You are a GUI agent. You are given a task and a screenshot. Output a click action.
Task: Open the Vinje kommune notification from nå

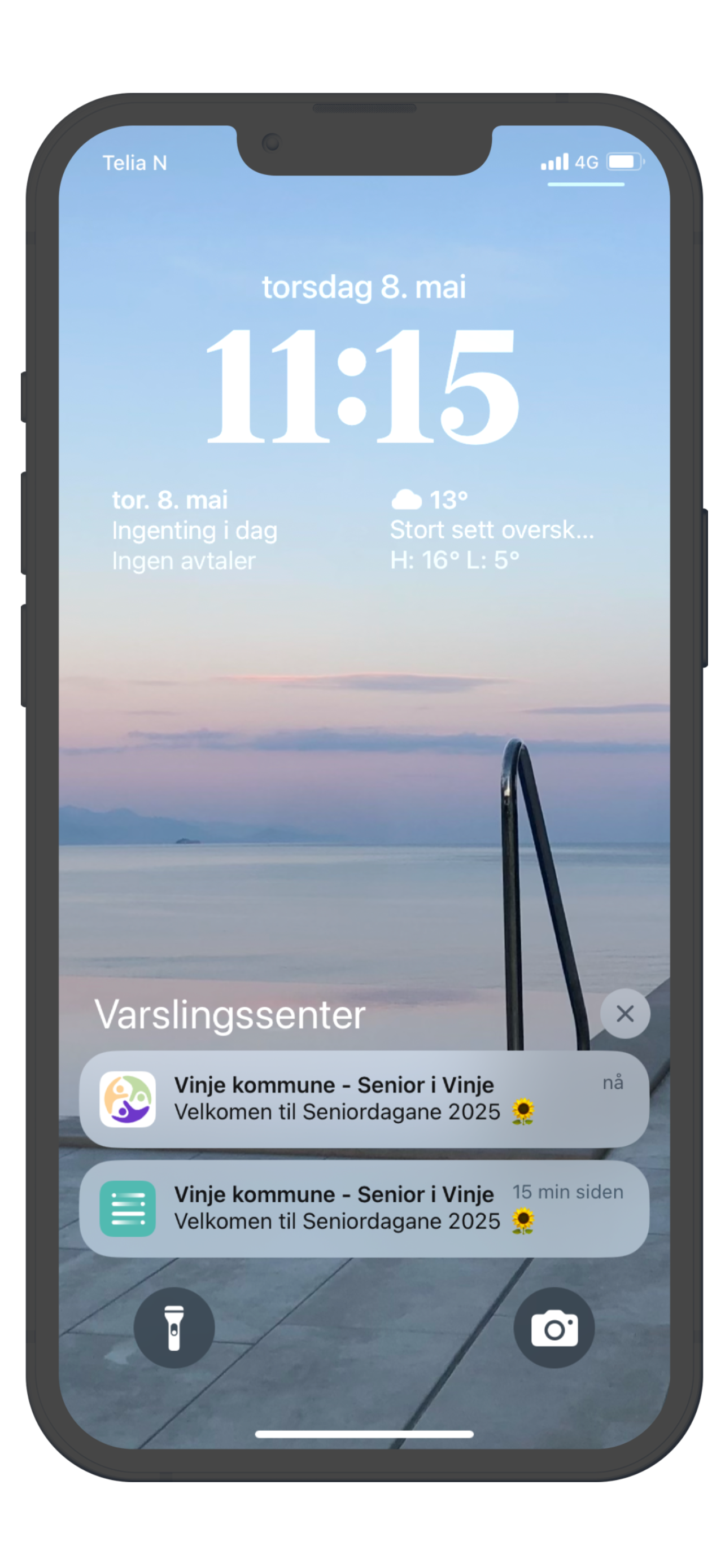point(364,1099)
